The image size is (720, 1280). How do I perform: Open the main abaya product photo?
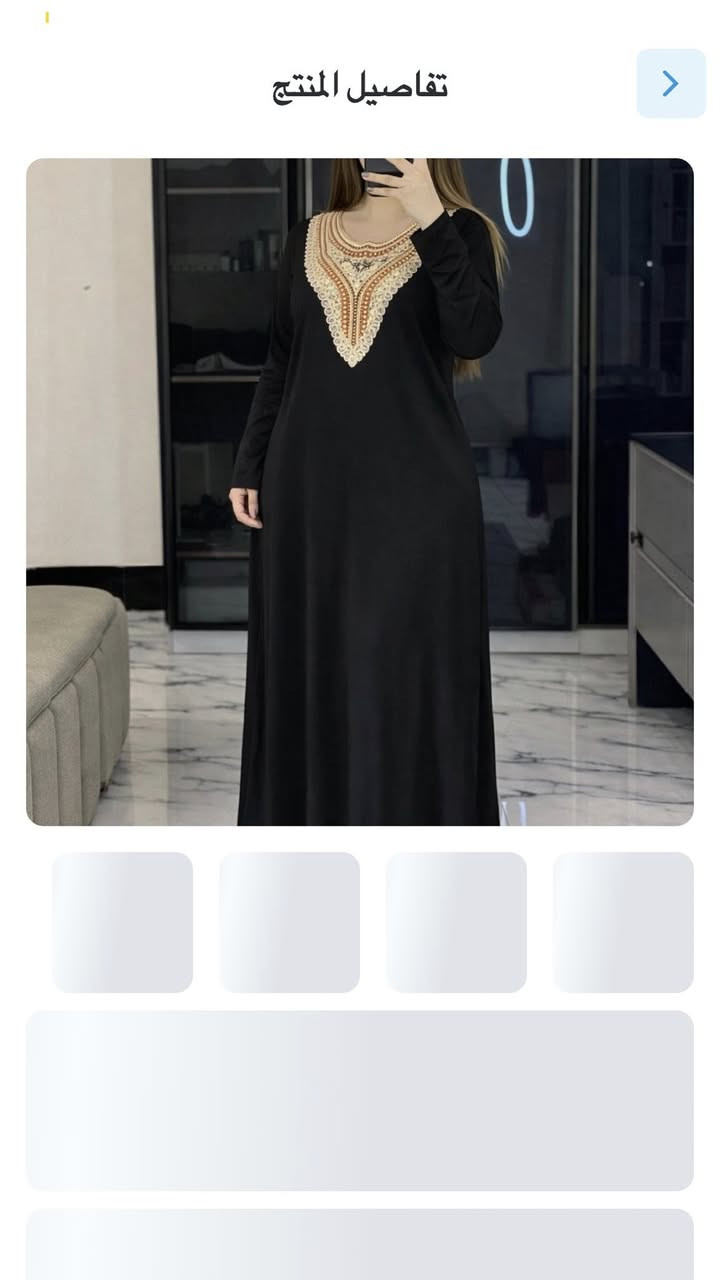pos(360,490)
